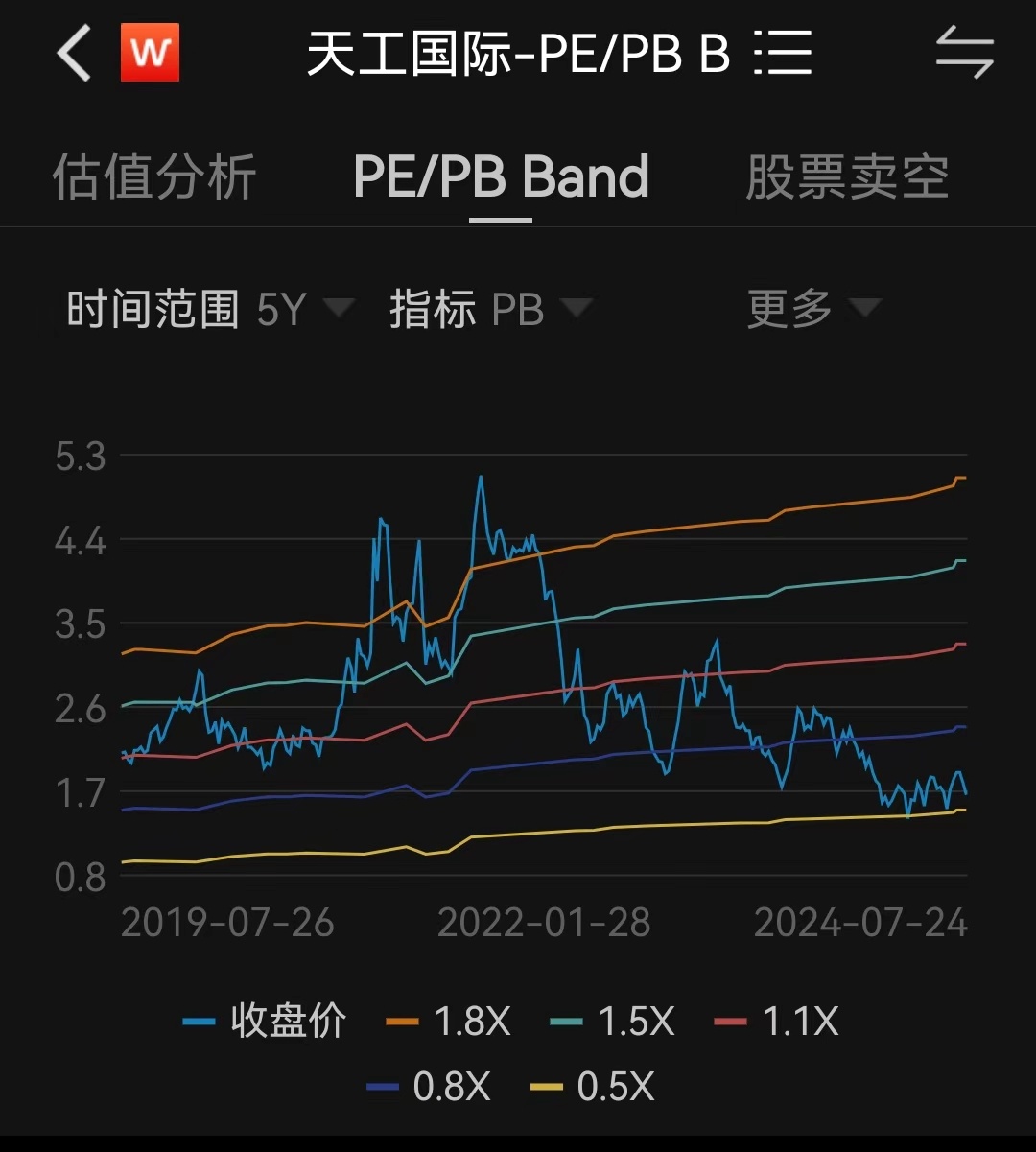
Task: Go back using the arrow icon
Action: click(74, 53)
